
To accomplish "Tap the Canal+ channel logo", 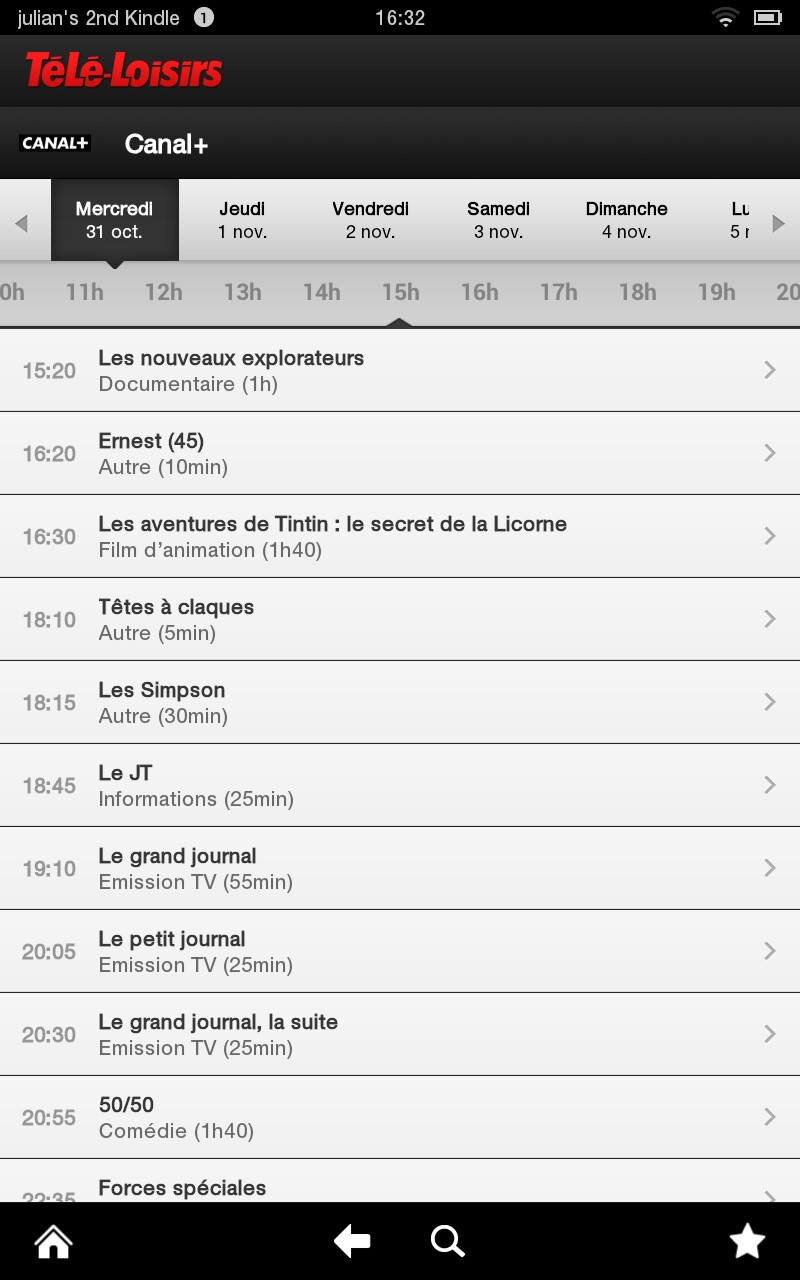I will 56,143.
